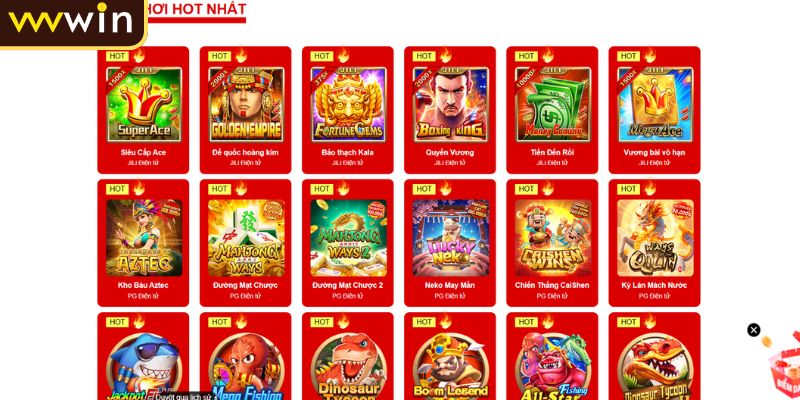Open Kho Báu Aztec game
The height and width of the screenshot is (400, 800).
pos(143,237)
